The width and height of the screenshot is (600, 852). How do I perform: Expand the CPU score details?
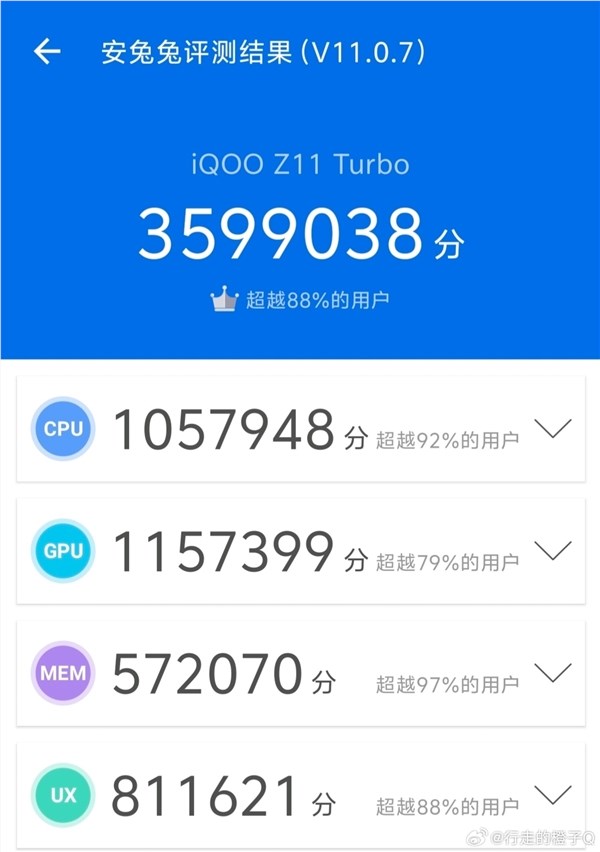[553, 429]
